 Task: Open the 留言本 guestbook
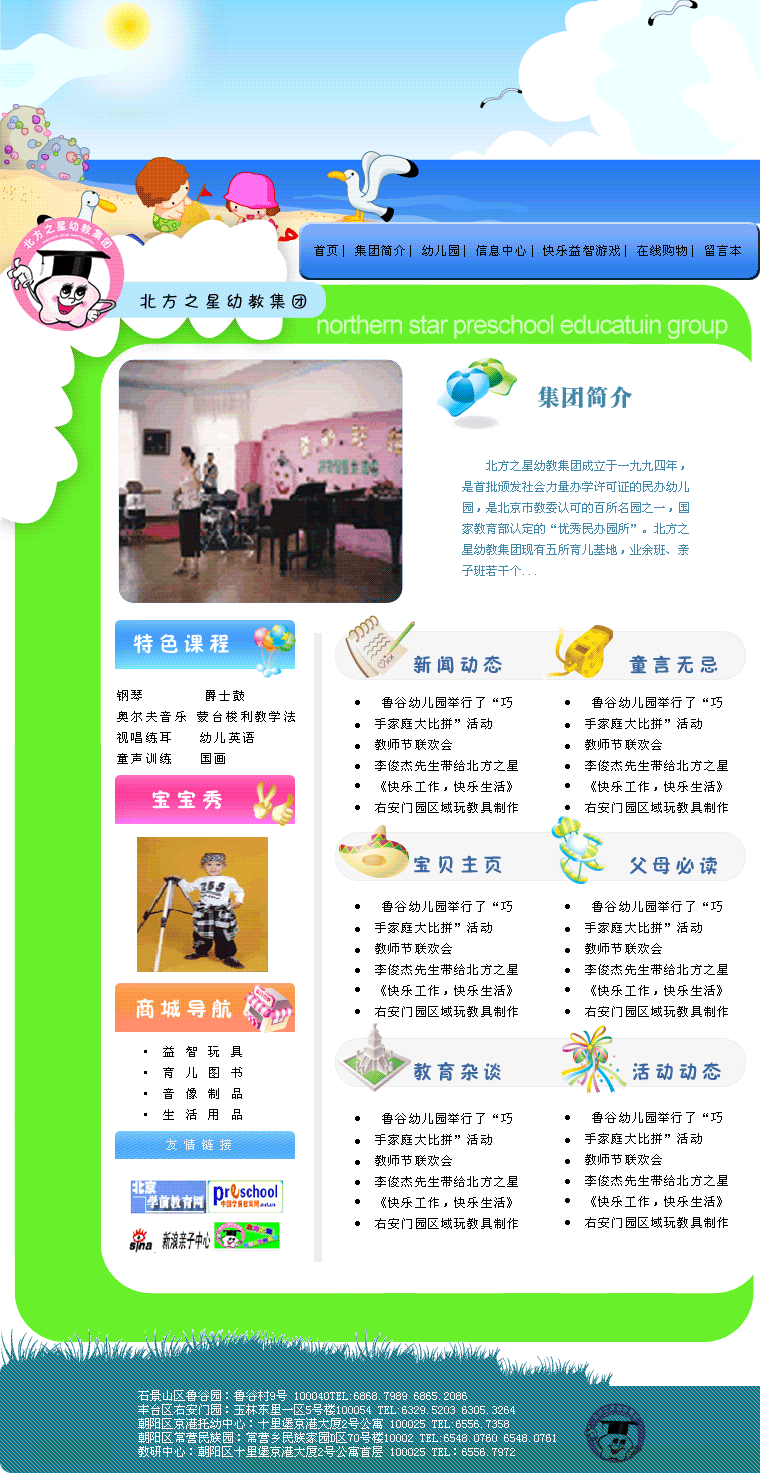(722, 251)
